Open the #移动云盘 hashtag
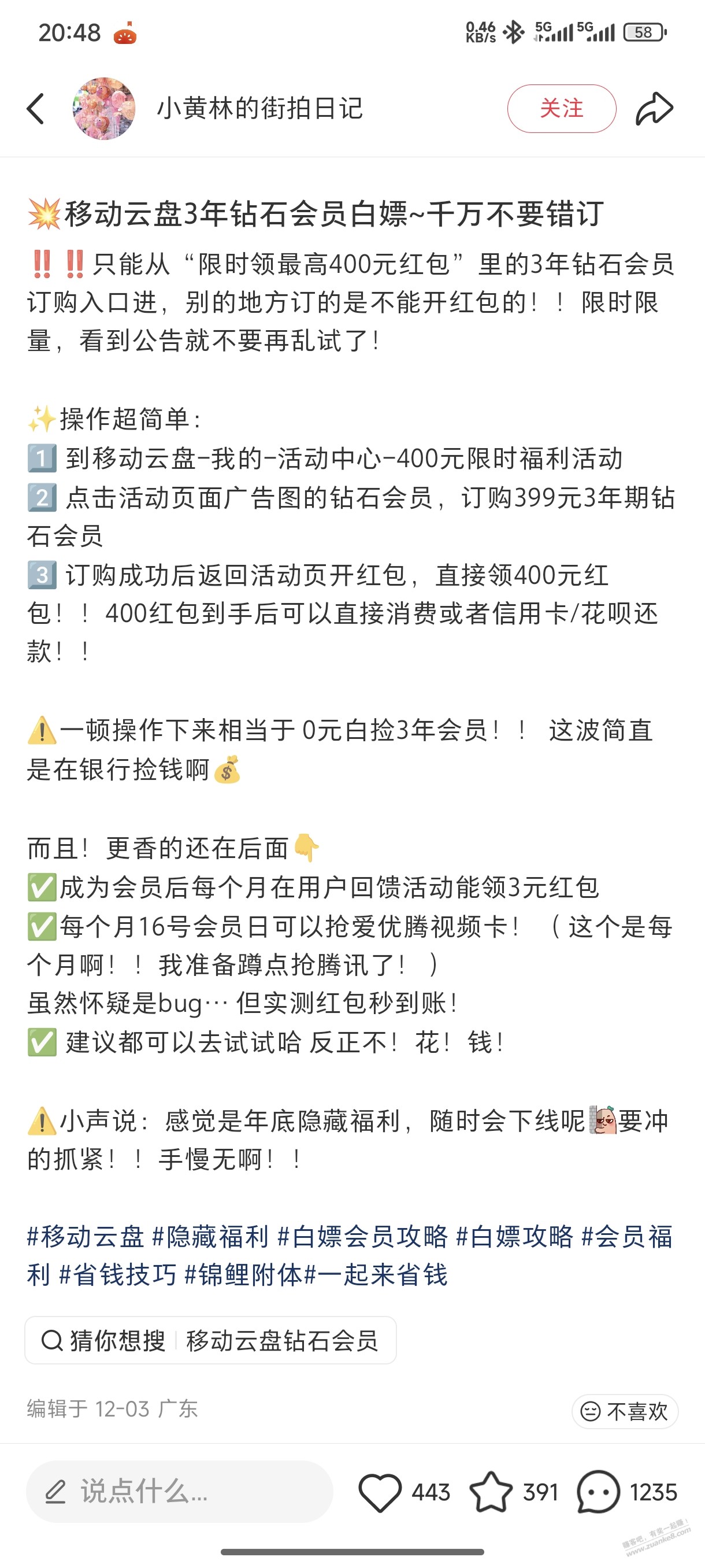The width and height of the screenshot is (705, 1568). [85, 1236]
